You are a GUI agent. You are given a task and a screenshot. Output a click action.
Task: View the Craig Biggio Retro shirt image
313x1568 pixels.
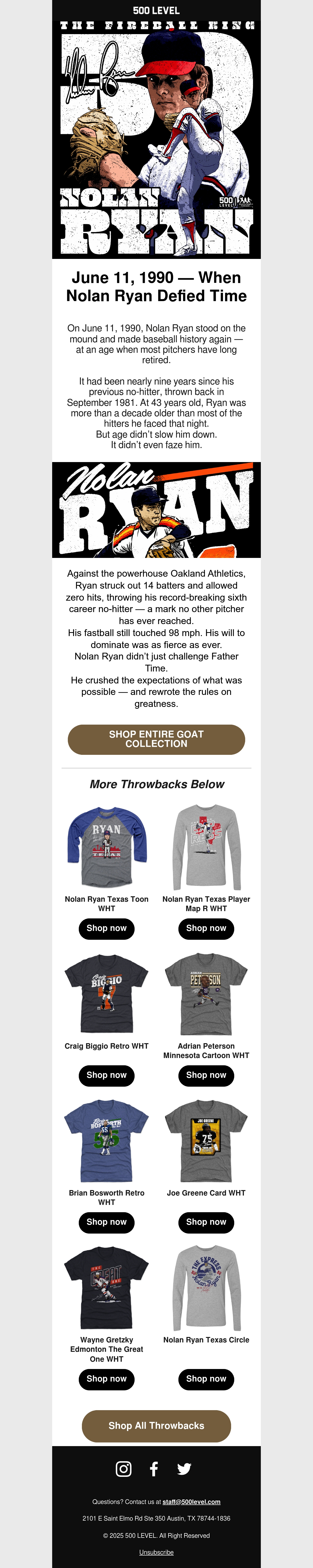tap(107, 993)
